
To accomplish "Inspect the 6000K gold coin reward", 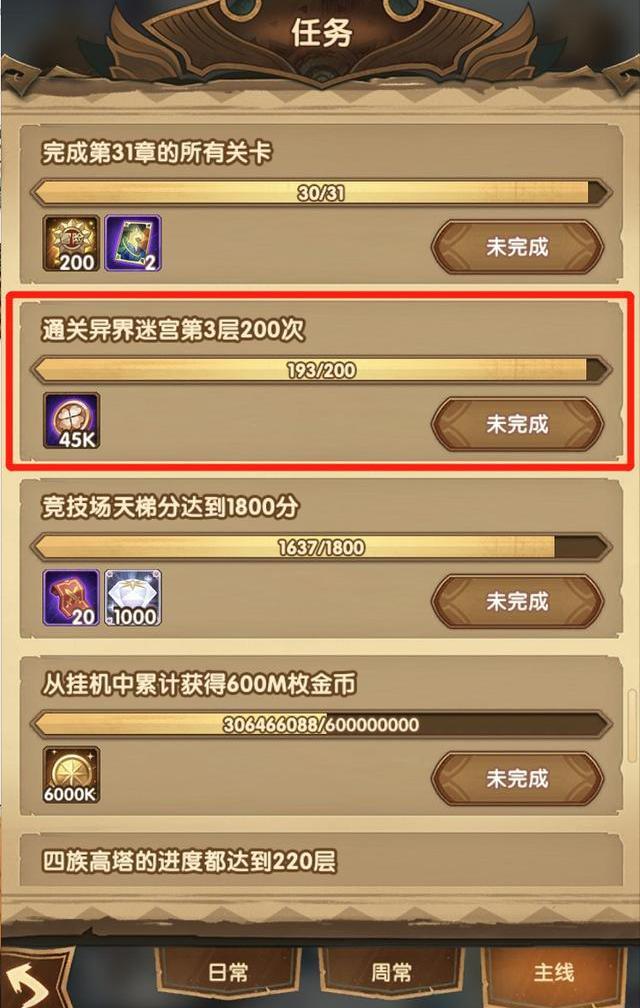I will point(71,775).
